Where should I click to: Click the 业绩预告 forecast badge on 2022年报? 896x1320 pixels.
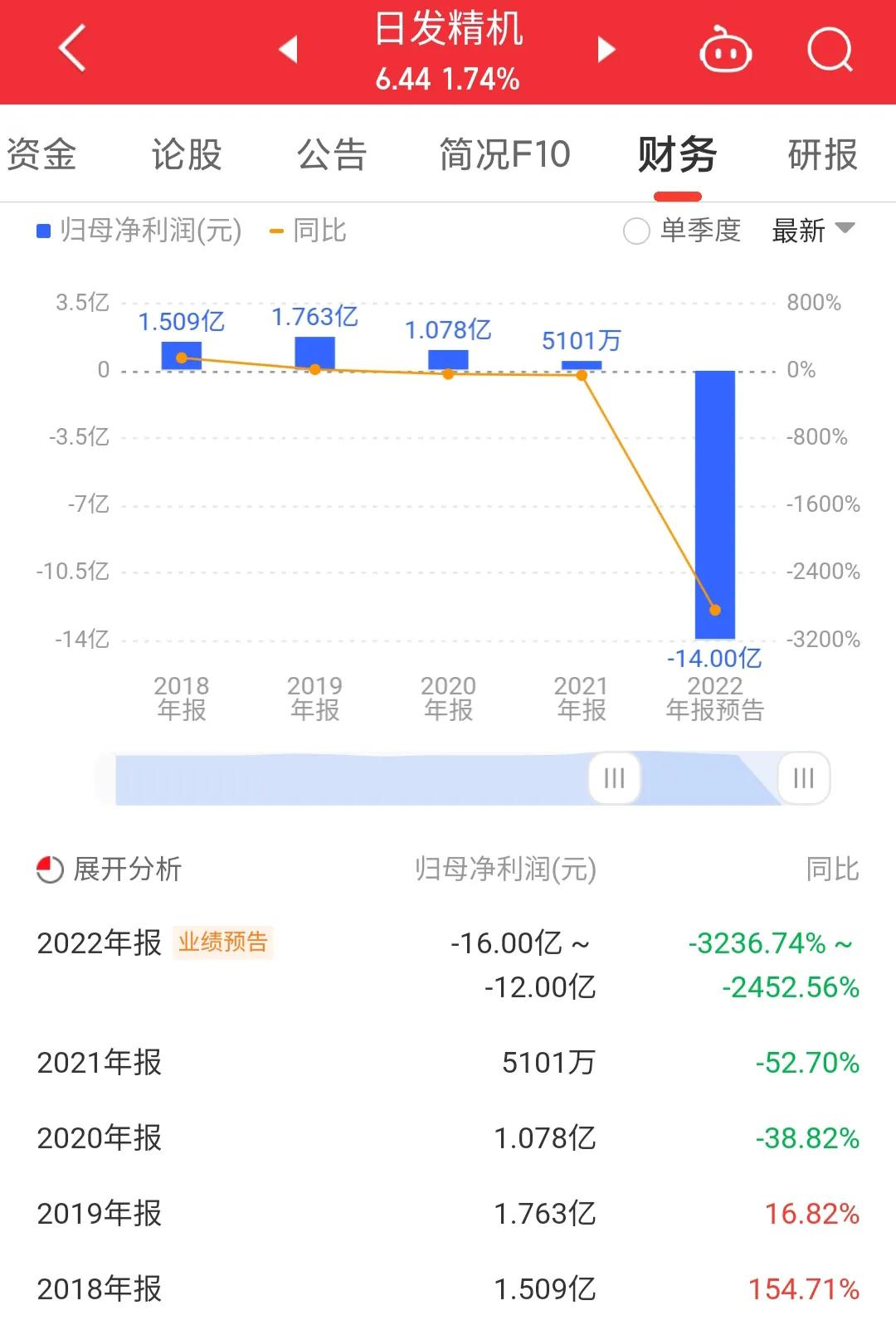pyautogui.click(x=226, y=943)
